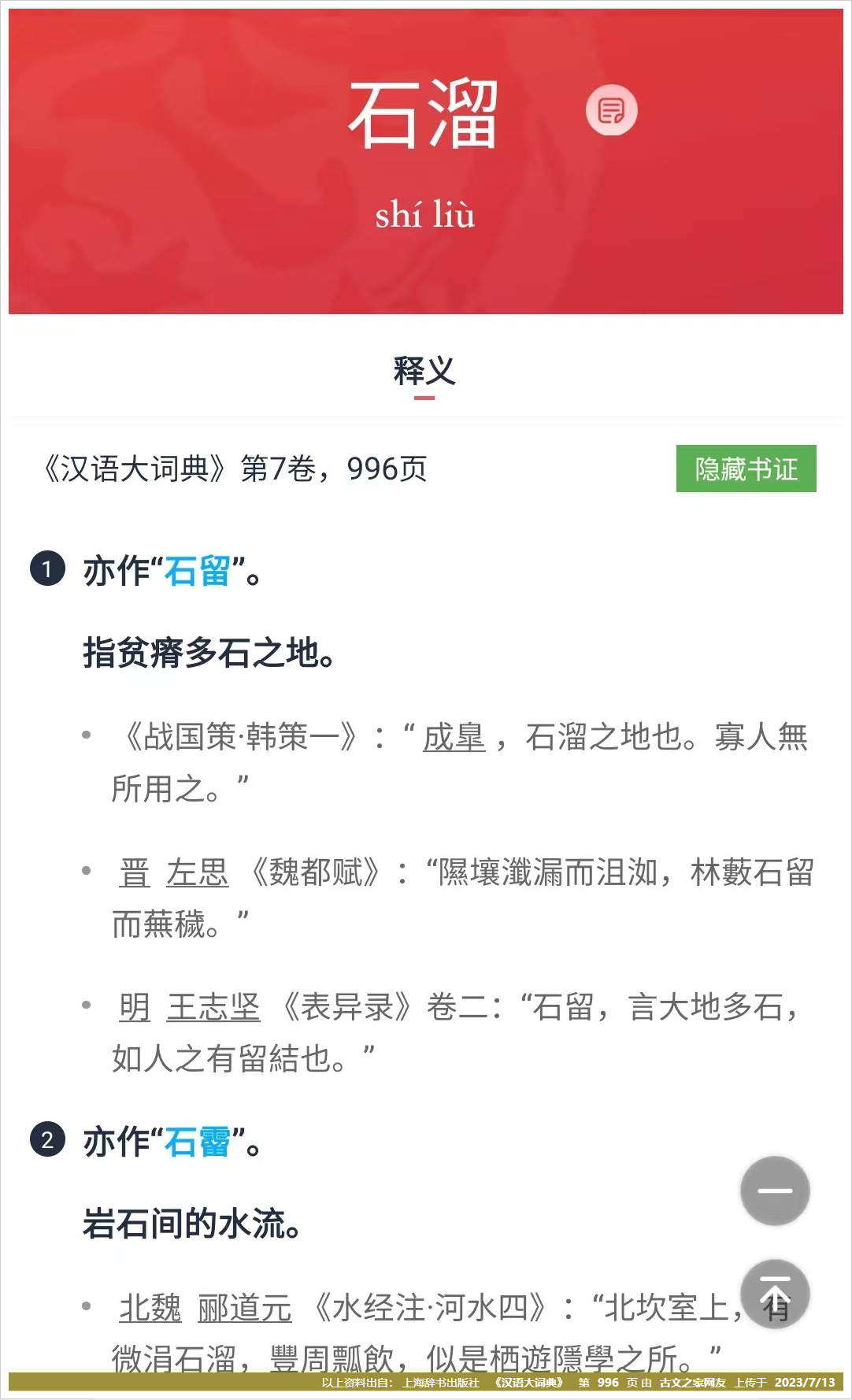The image size is (852, 1400).
Task: Open the linked word 石霤
Action: point(197,1142)
